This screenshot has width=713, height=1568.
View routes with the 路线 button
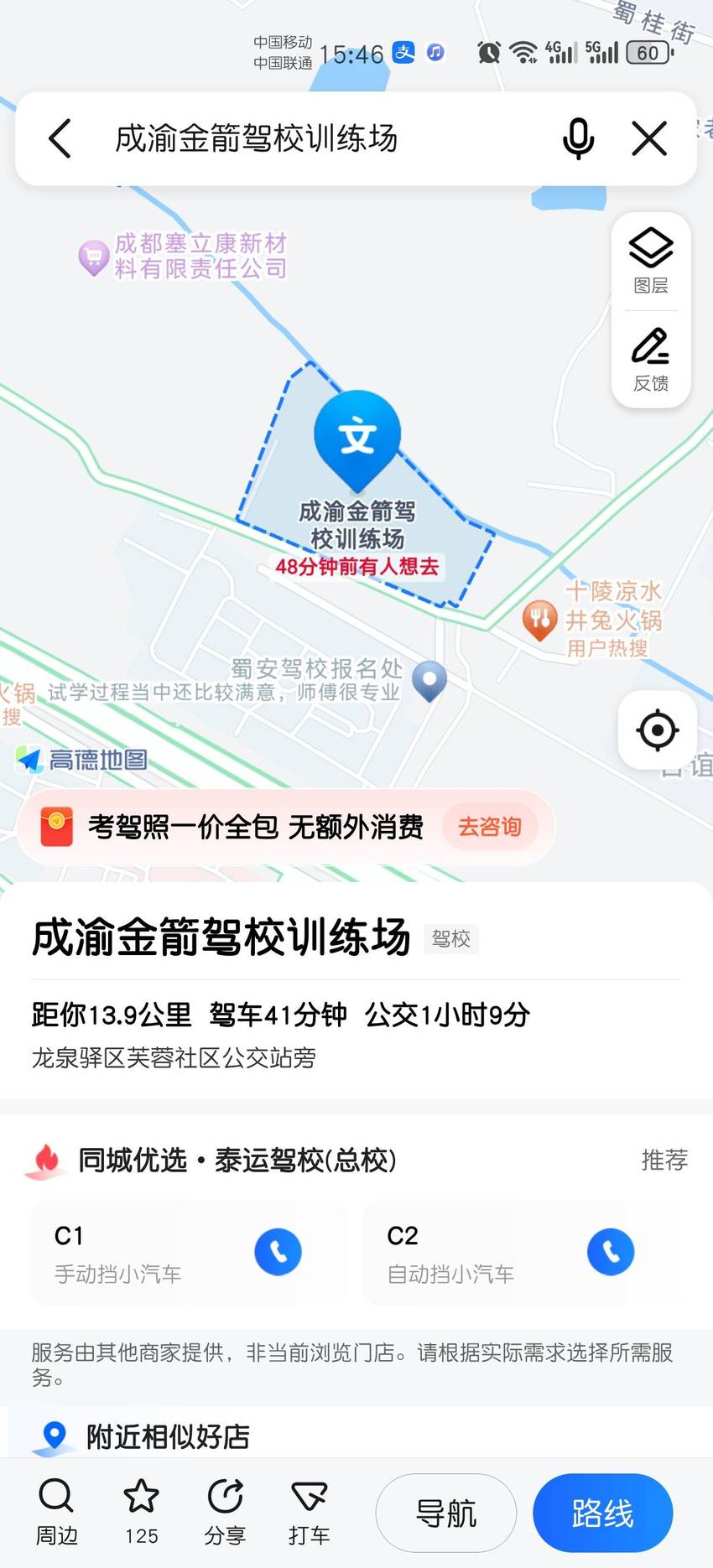point(602,1513)
